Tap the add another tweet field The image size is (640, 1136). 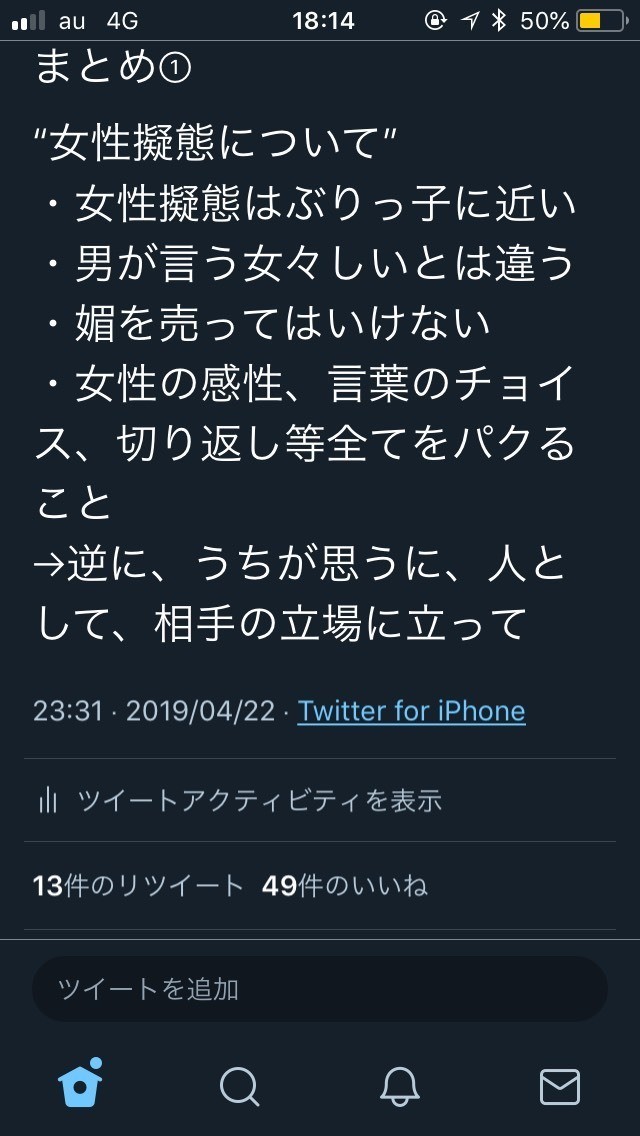(320, 989)
